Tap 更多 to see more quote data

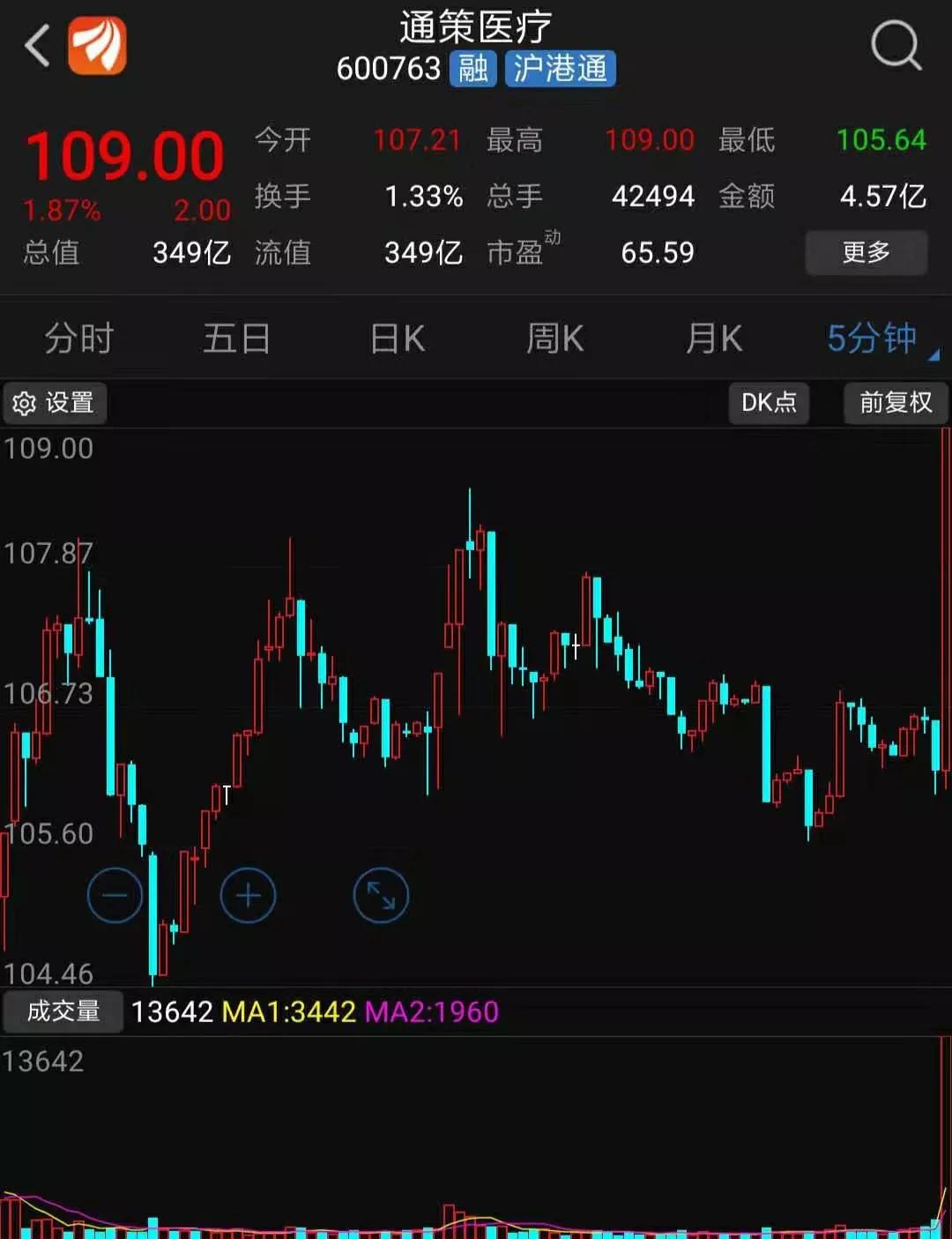tap(866, 253)
